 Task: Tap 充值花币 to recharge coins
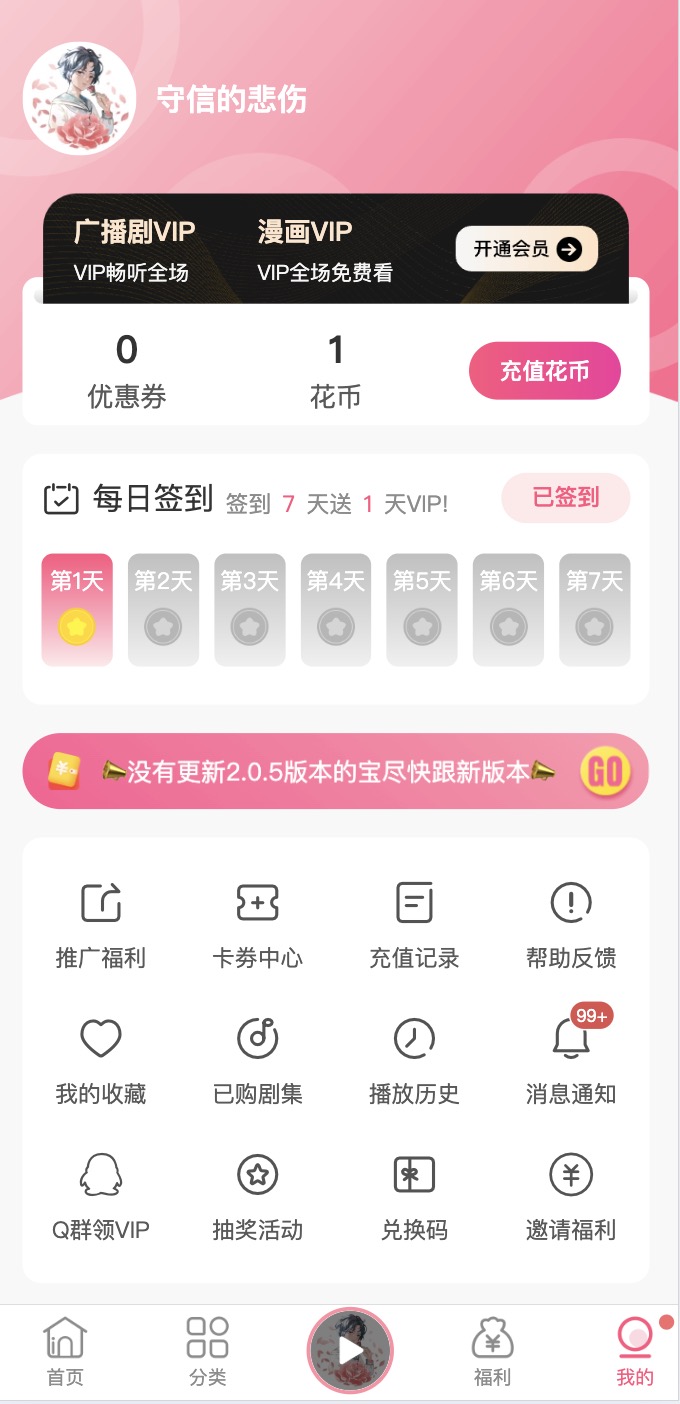544,371
